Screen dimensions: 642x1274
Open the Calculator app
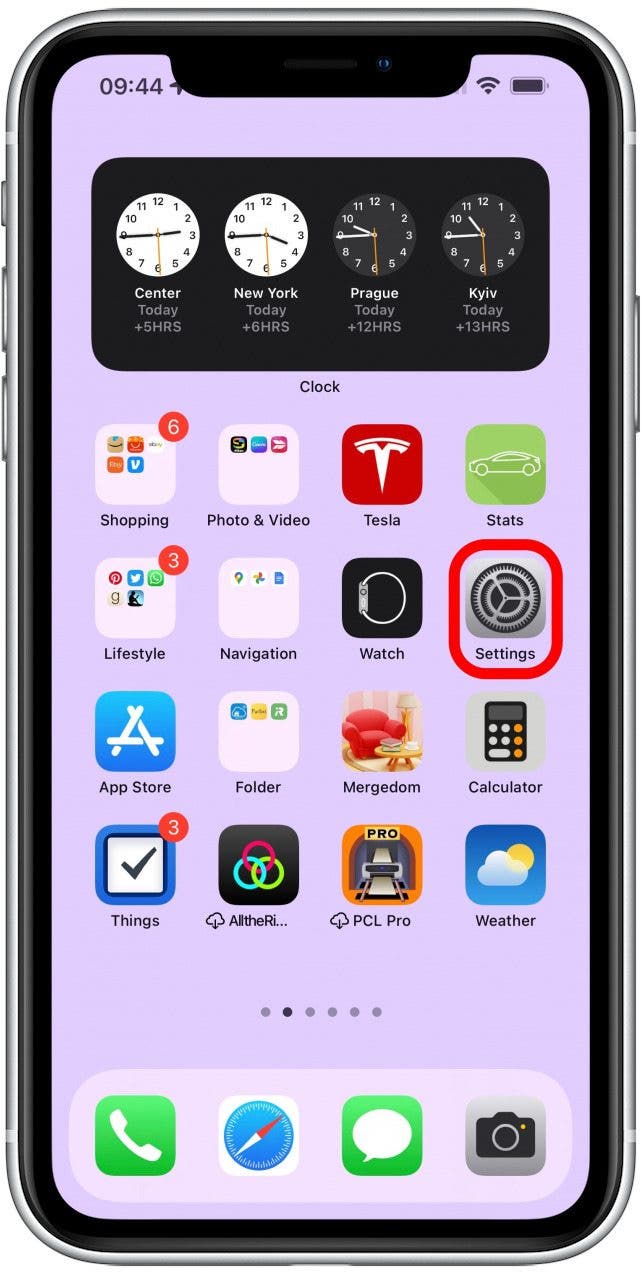[505, 731]
